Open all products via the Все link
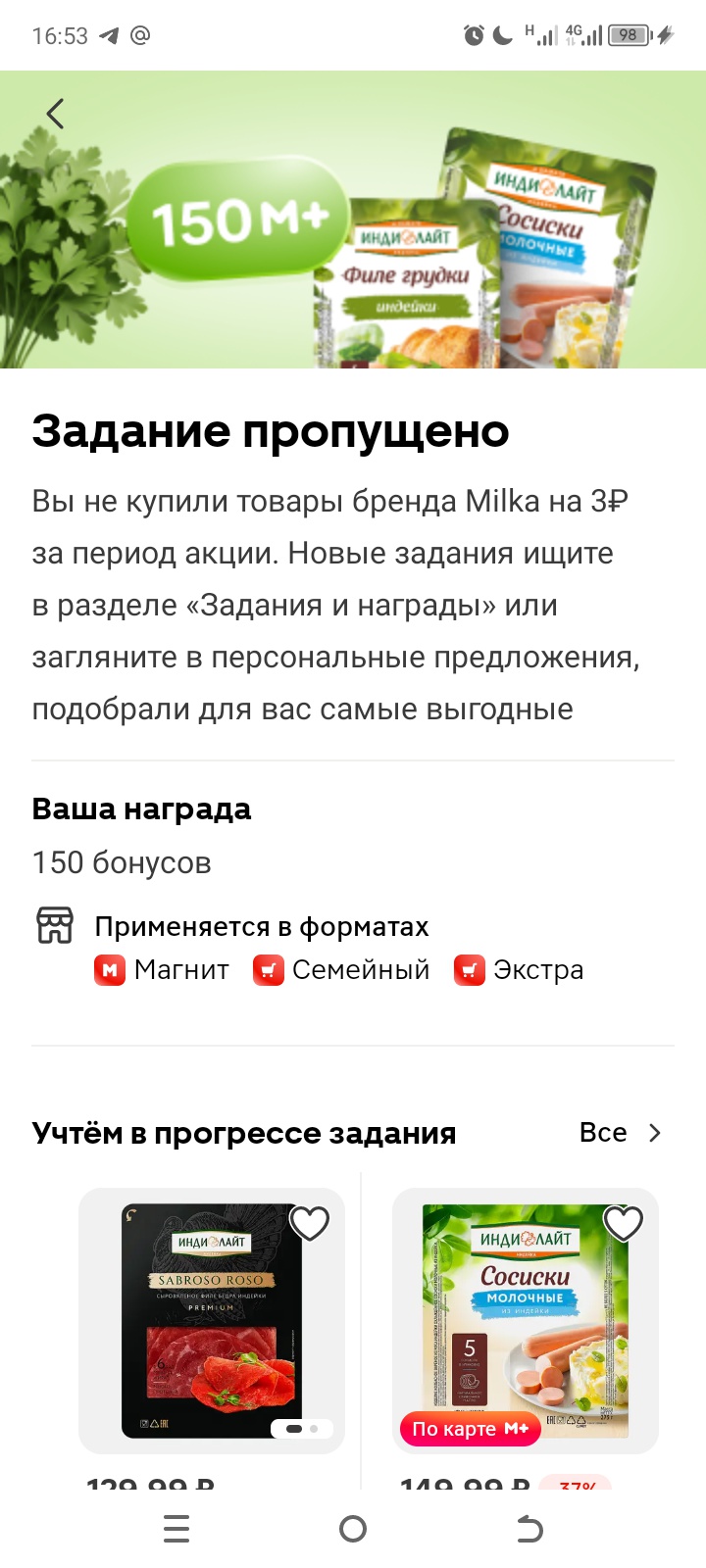This screenshot has width=706, height=1568. point(621,1133)
